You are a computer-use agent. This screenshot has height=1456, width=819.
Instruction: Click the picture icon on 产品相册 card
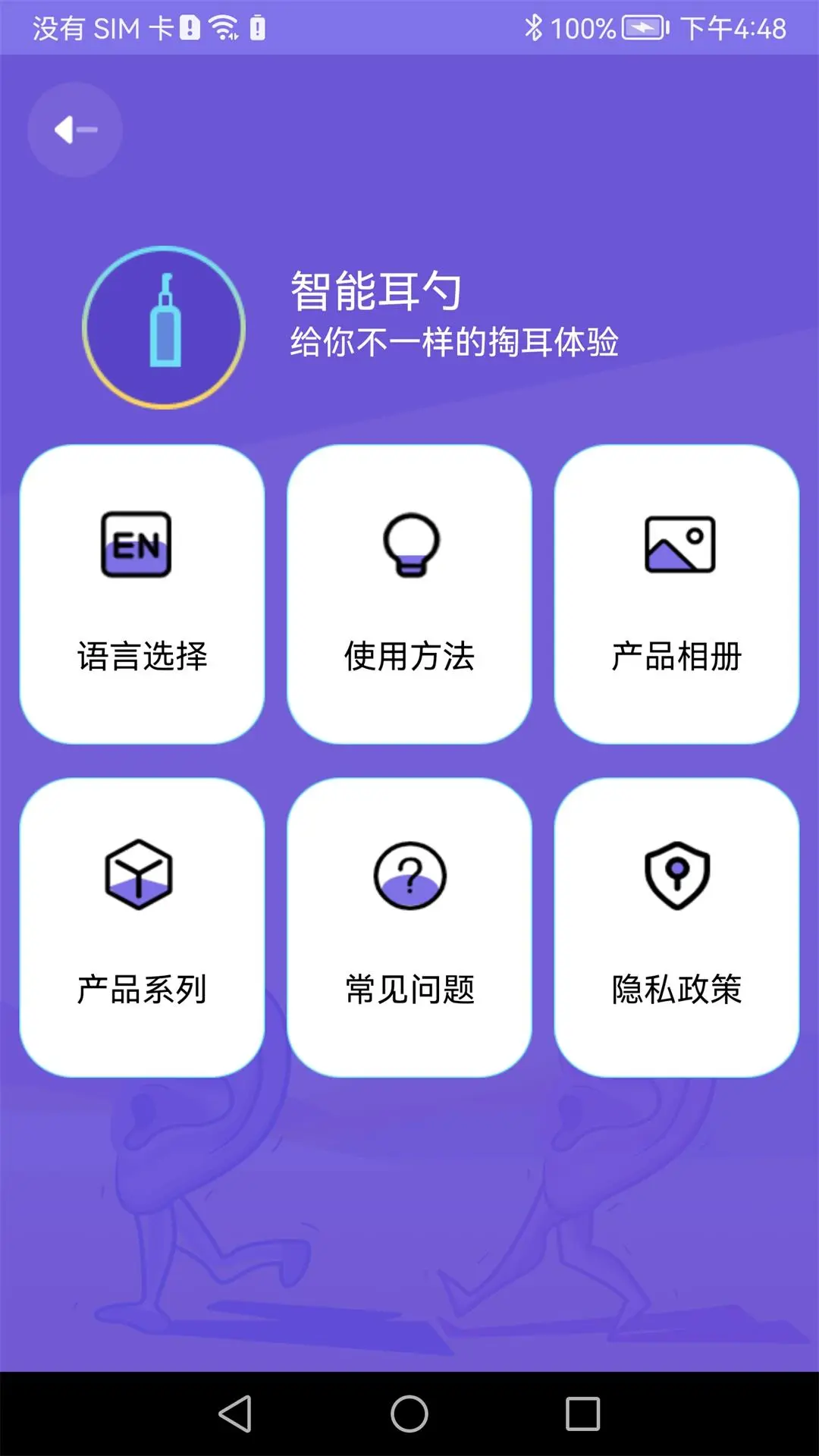point(677,547)
